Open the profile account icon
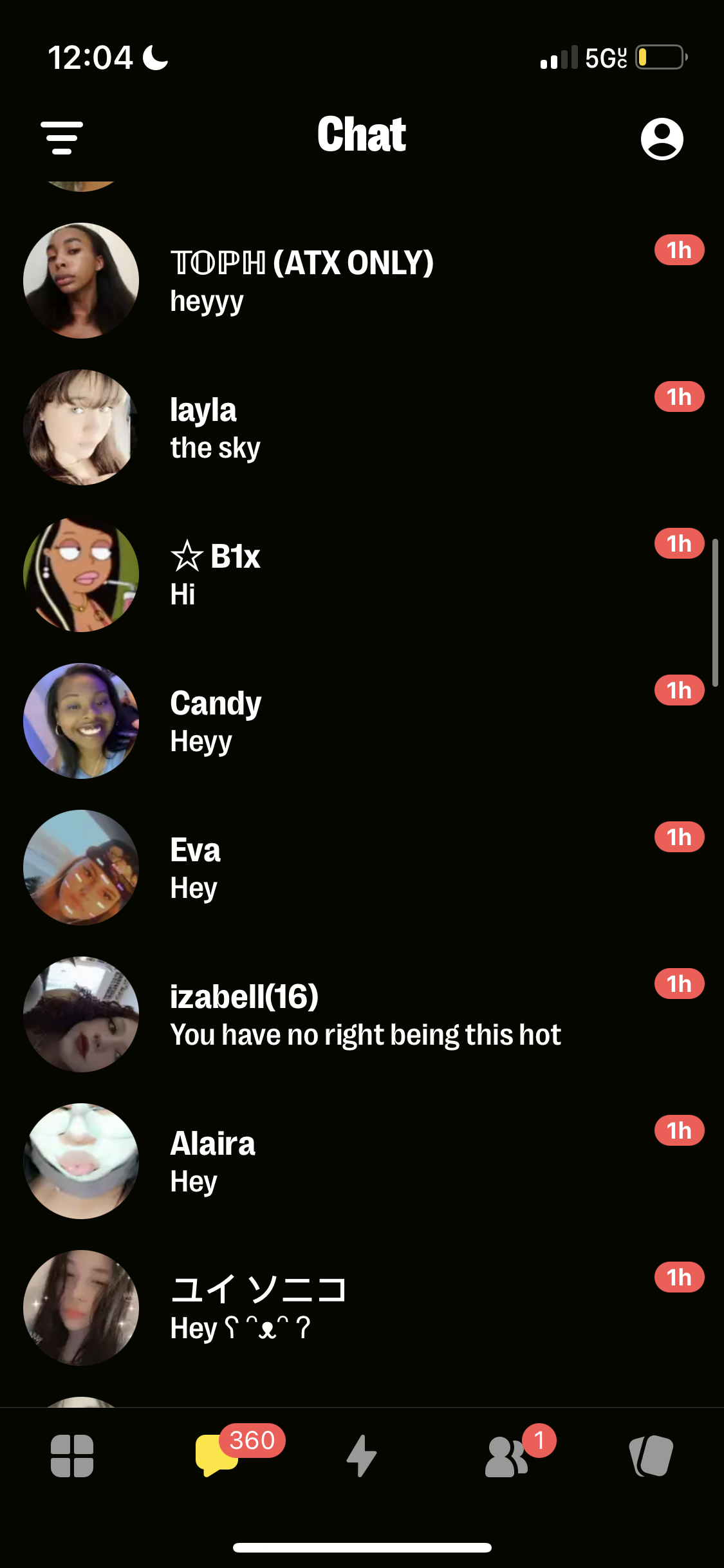This screenshot has width=724, height=1568. coord(662,138)
